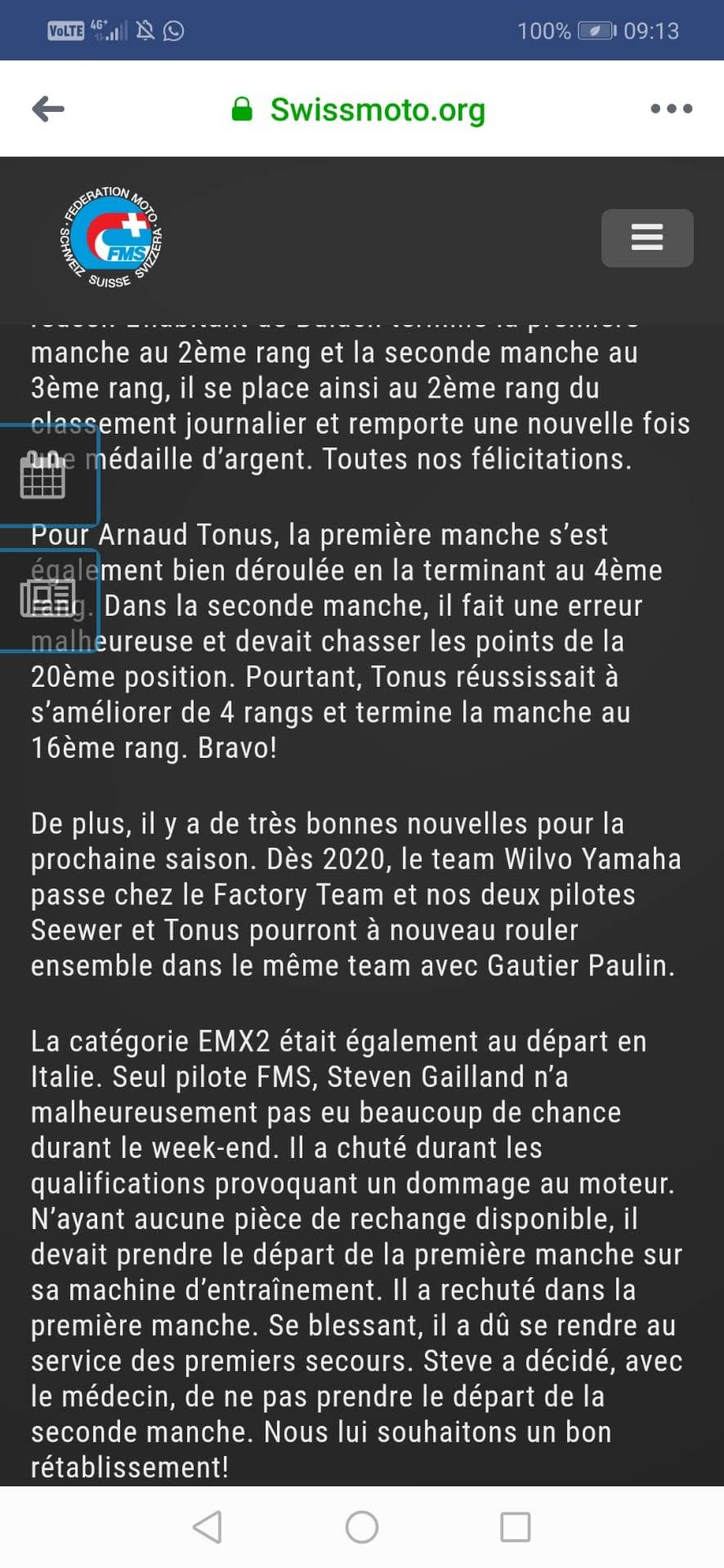Viewport: 724px width, 1568px height.
Task: Open the calendar side shortcut
Action: (x=47, y=474)
